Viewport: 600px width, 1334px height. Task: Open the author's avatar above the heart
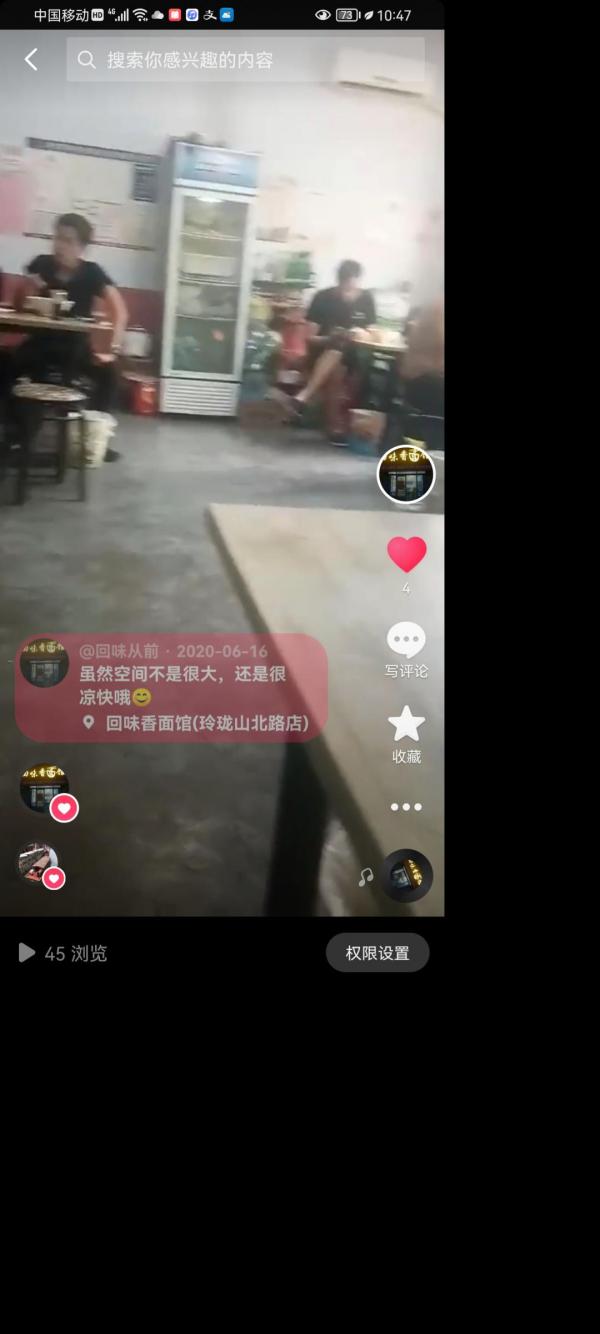click(406, 475)
